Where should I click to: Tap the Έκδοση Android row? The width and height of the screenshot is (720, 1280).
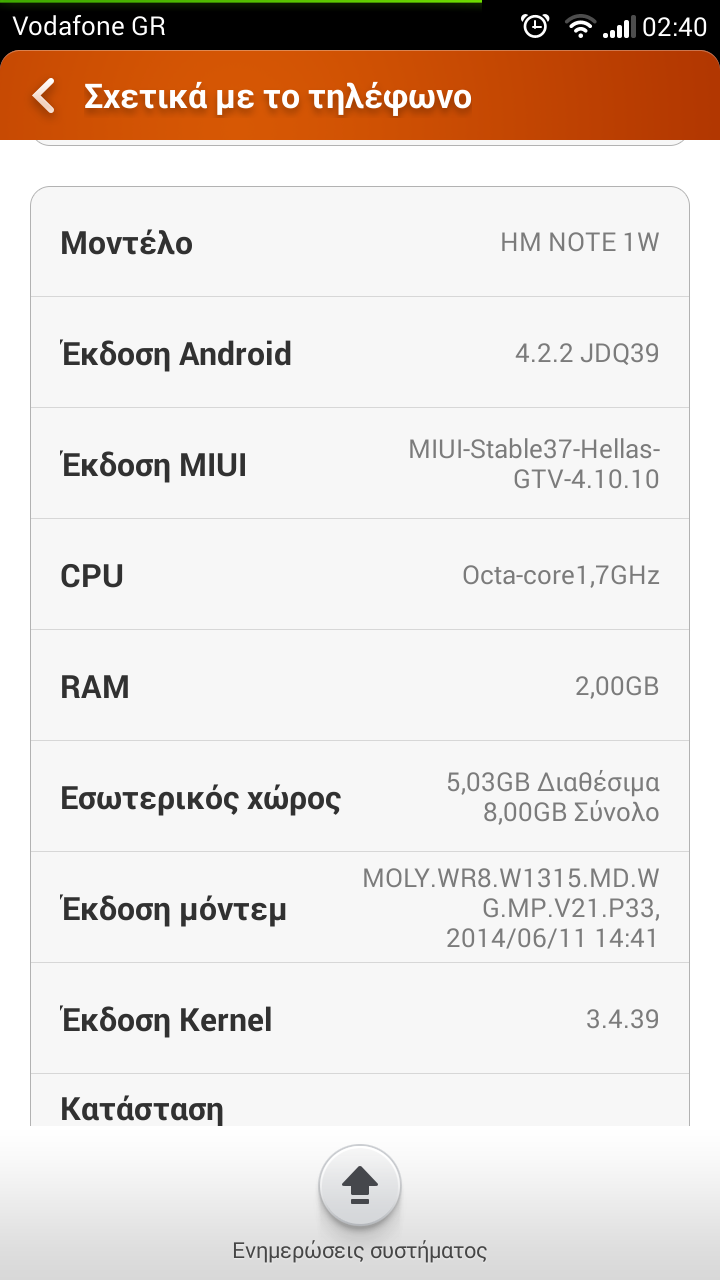pyautogui.click(x=360, y=353)
